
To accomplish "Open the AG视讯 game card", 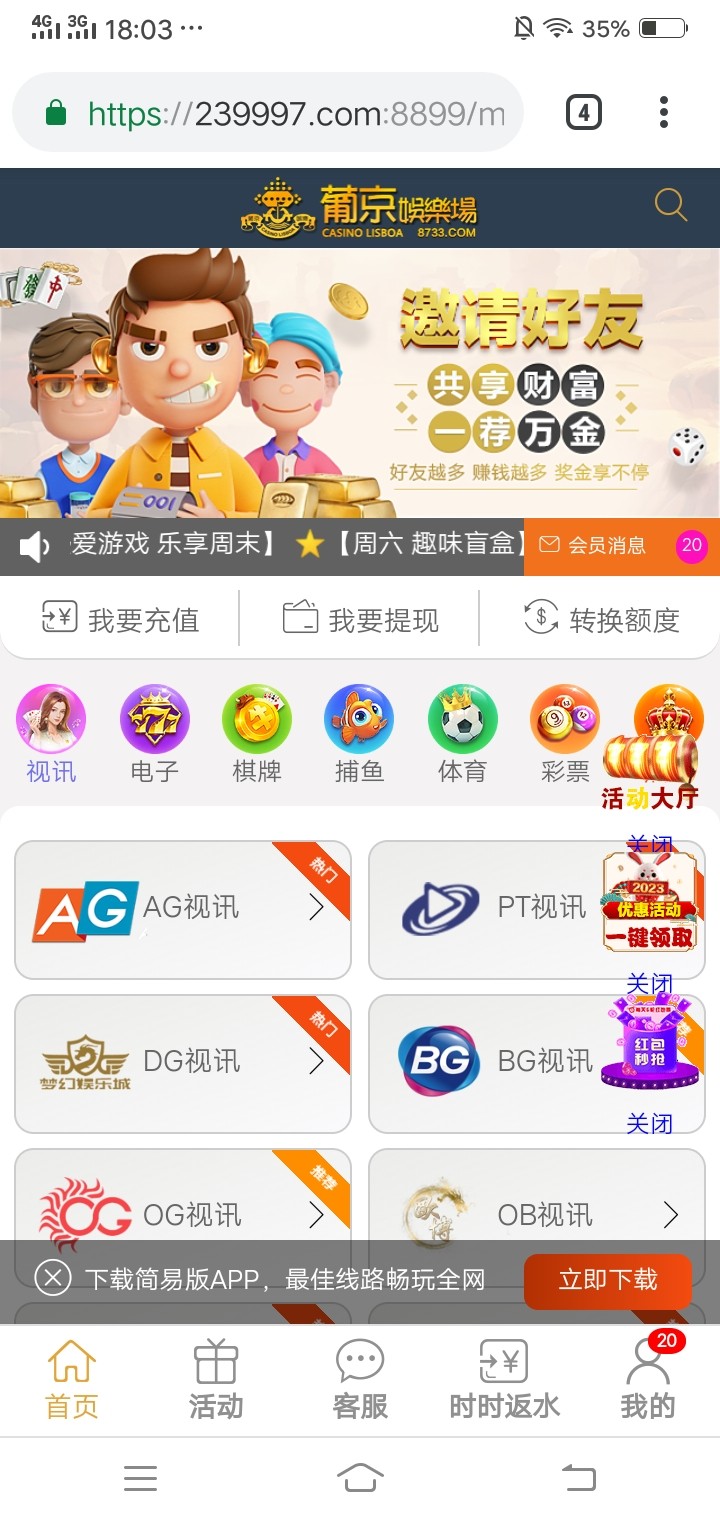I will (x=183, y=909).
